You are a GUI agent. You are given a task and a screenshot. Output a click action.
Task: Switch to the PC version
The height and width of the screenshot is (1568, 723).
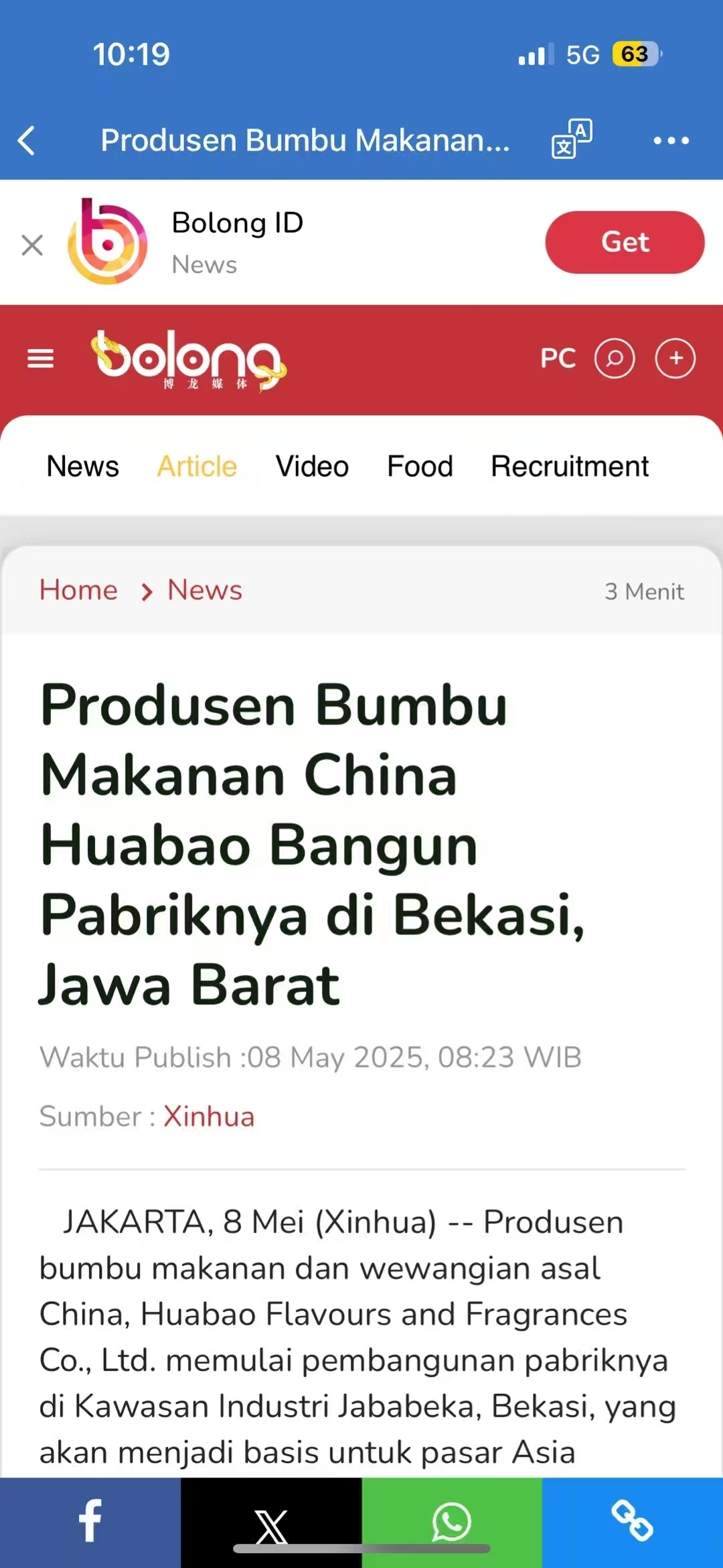[x=558, y=358]
